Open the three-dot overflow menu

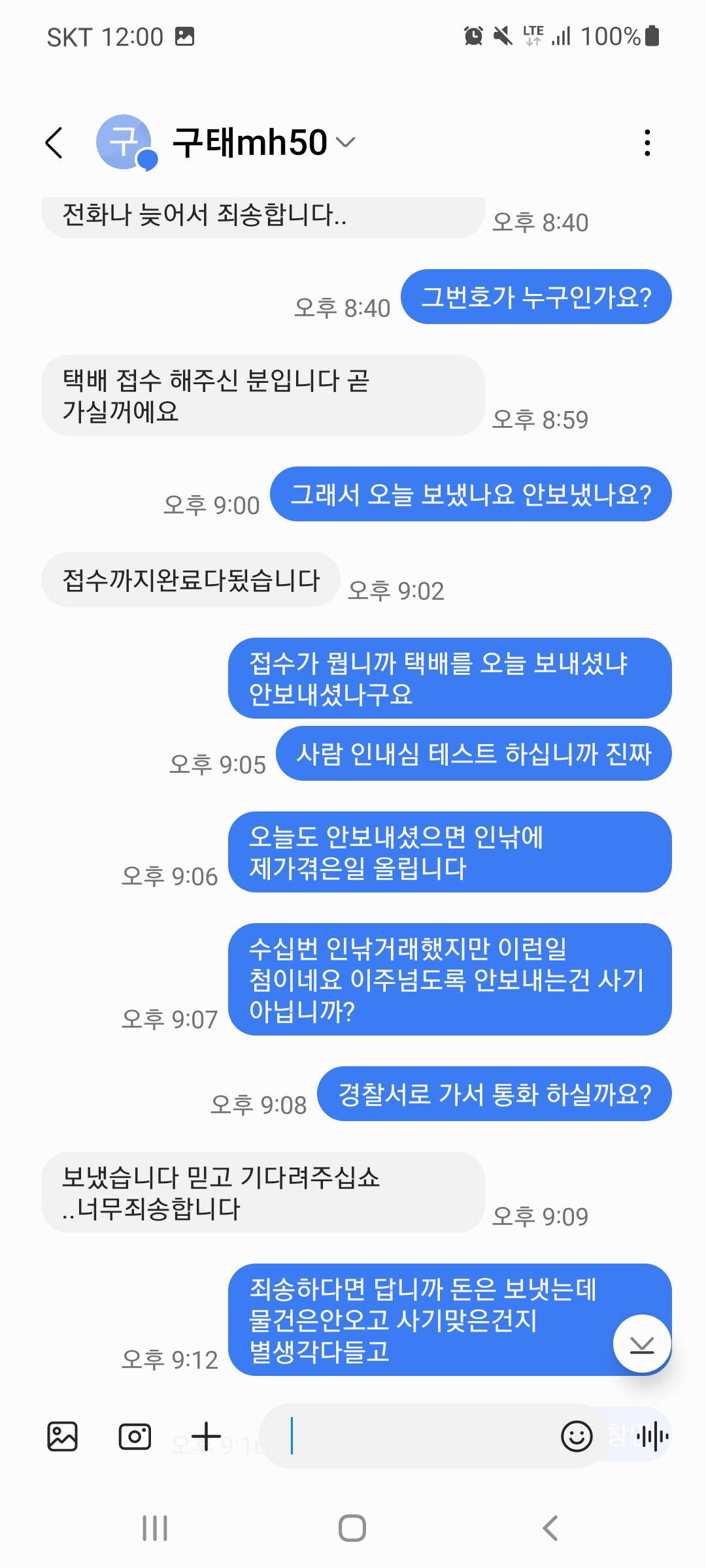pyautogui.click(x=647, y=142)
